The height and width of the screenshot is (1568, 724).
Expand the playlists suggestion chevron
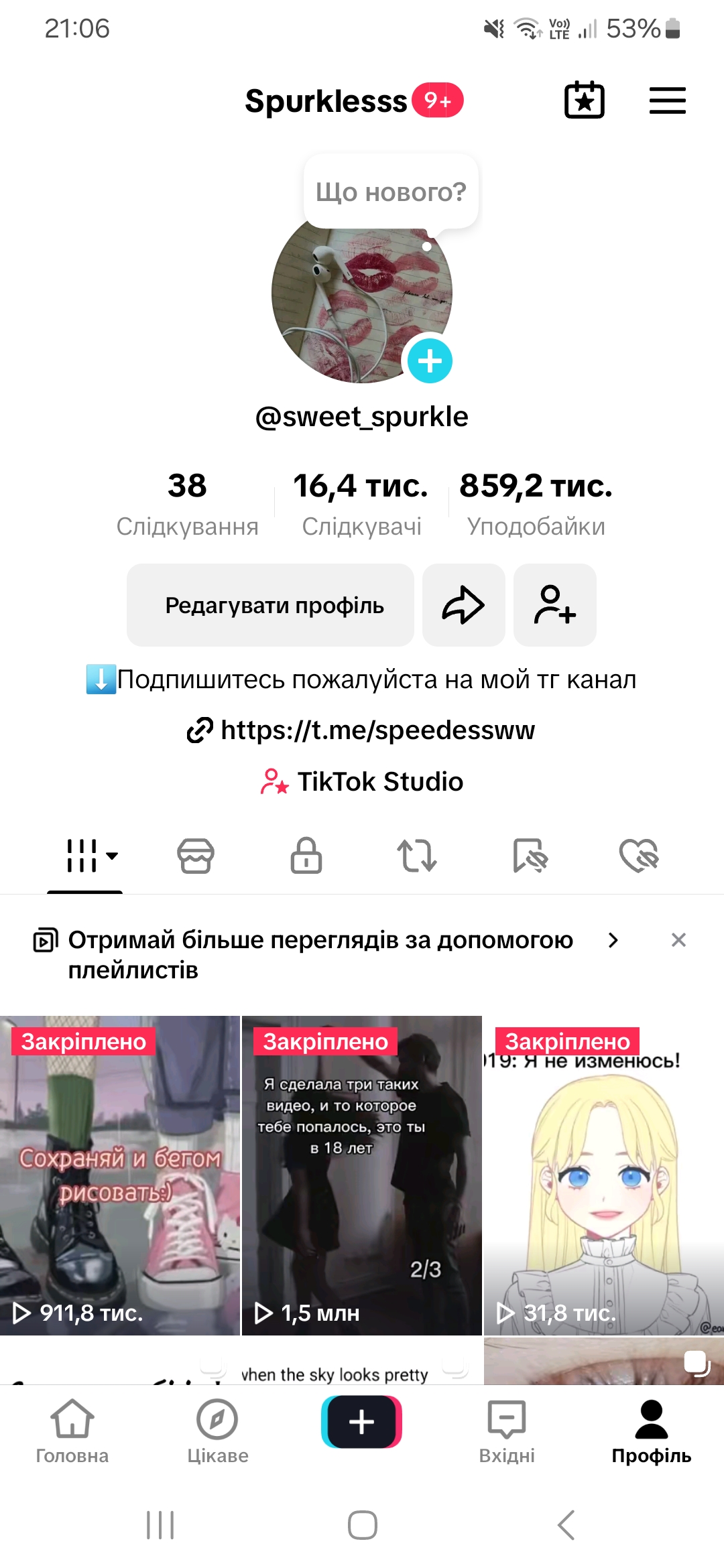pos(613,940)
